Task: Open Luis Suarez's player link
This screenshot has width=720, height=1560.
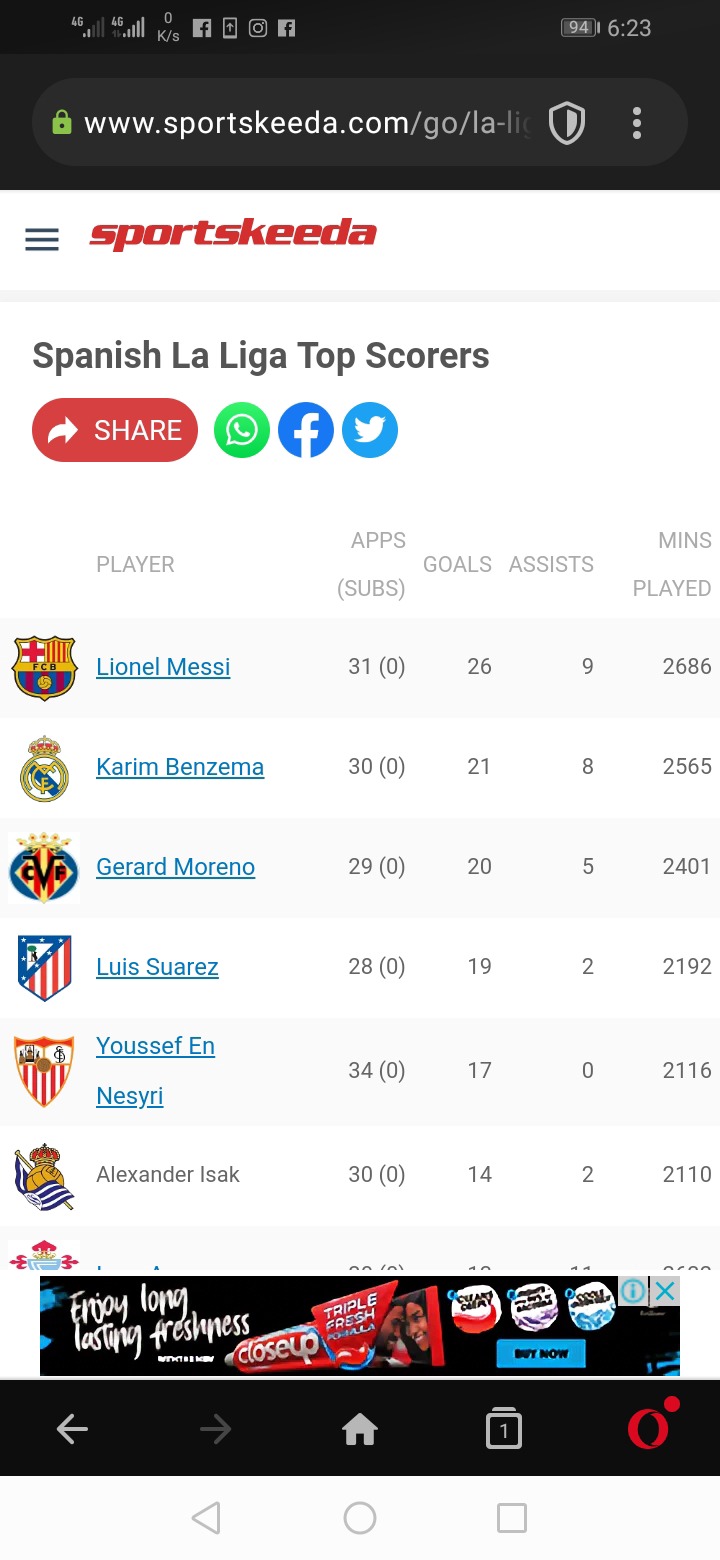Action: click(157, 967)
